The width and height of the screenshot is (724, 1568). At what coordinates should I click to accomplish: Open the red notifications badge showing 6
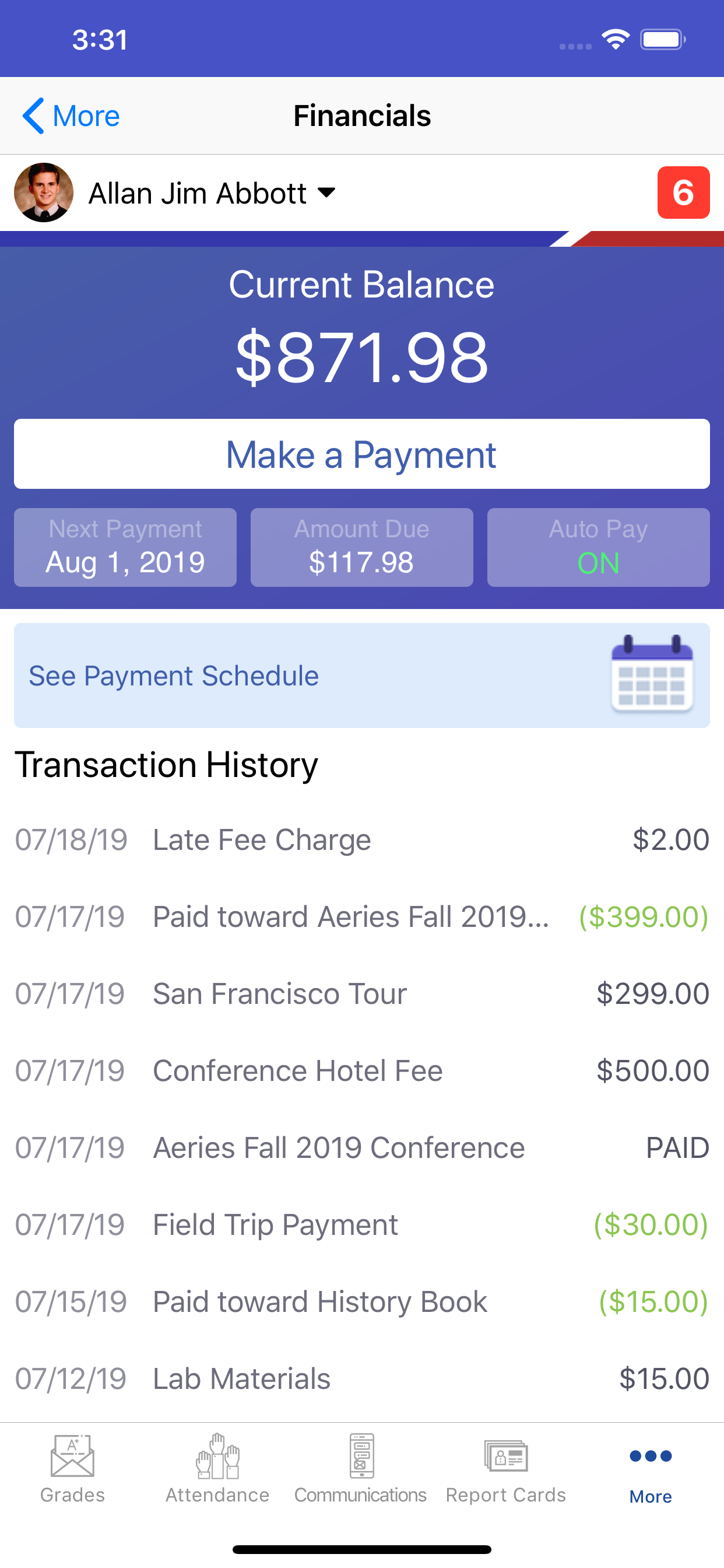[683, 192]
